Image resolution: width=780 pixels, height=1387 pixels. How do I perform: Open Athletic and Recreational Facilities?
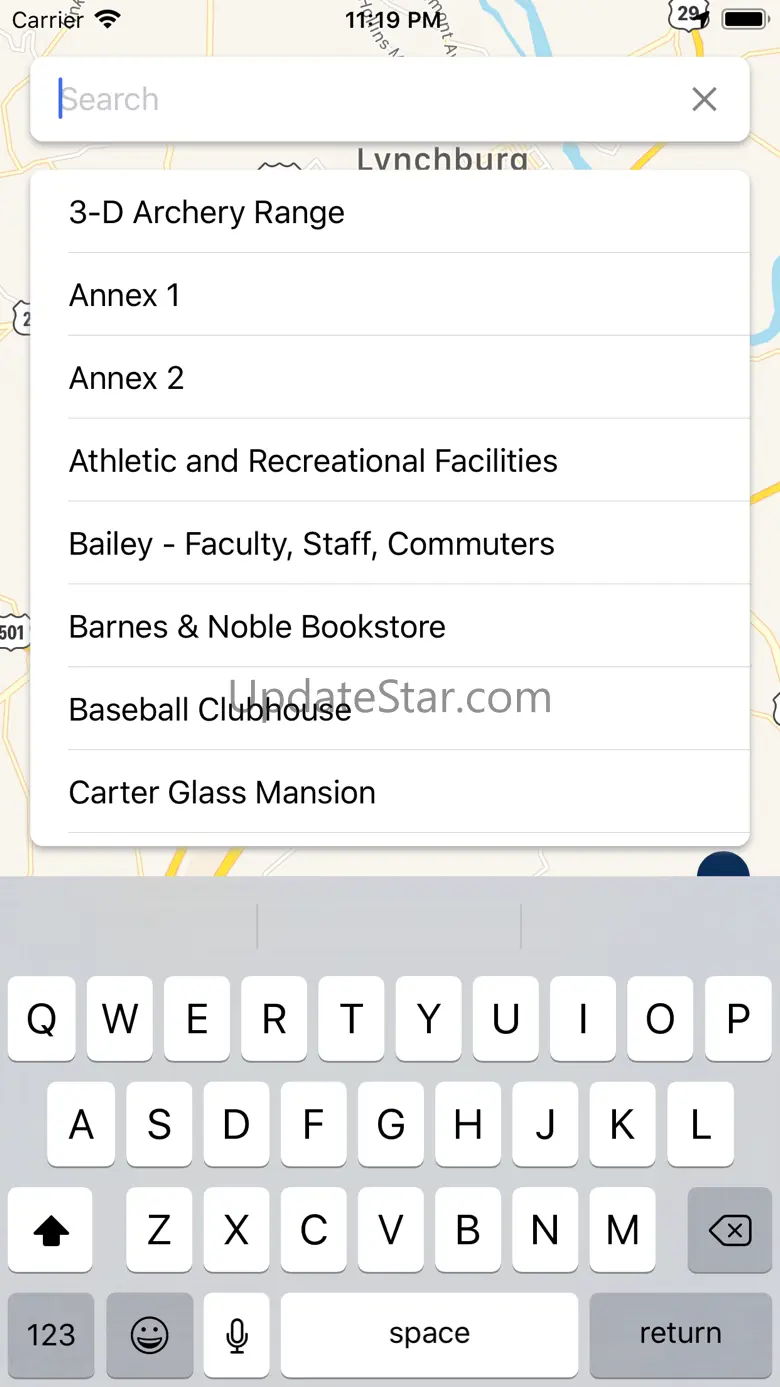tap(390, 461)
